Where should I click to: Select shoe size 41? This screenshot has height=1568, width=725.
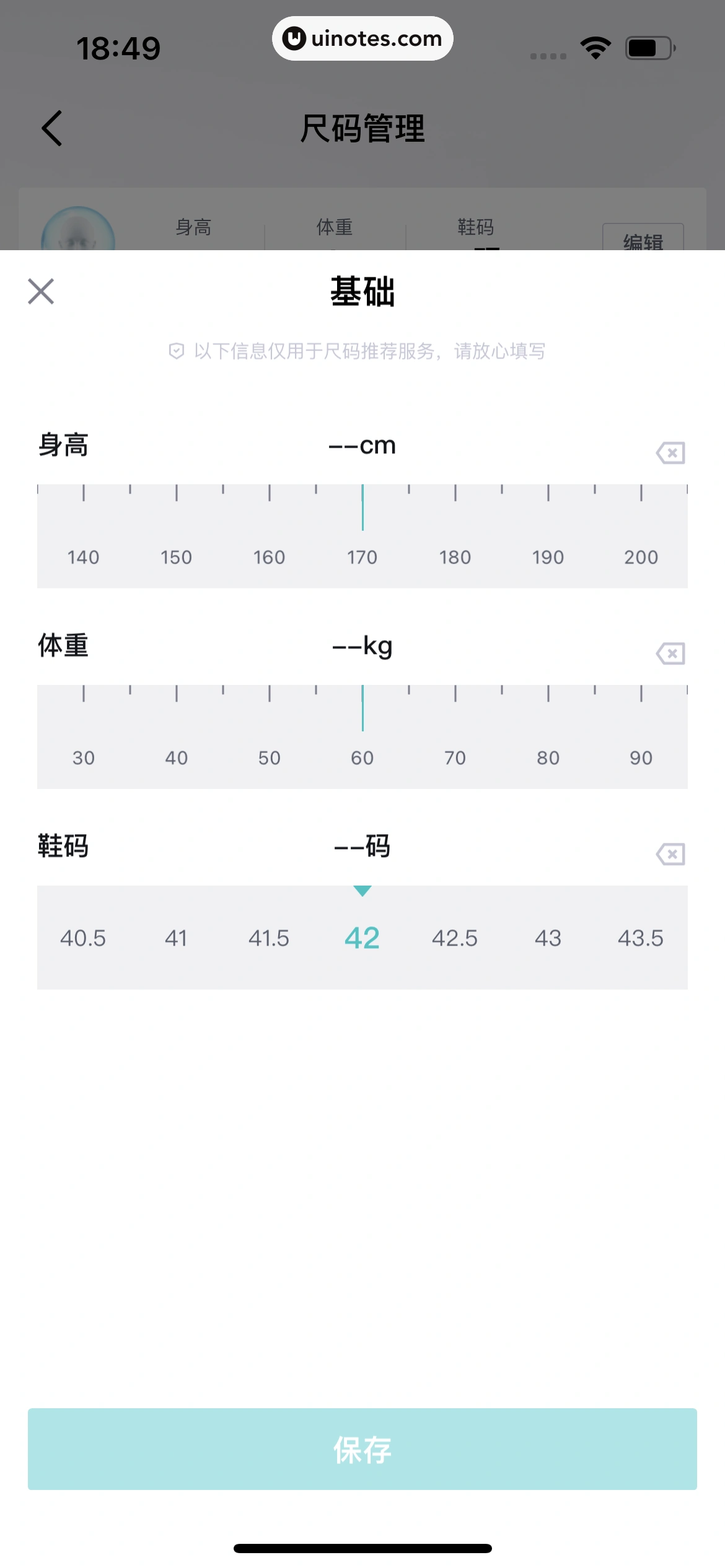point(177,938)
